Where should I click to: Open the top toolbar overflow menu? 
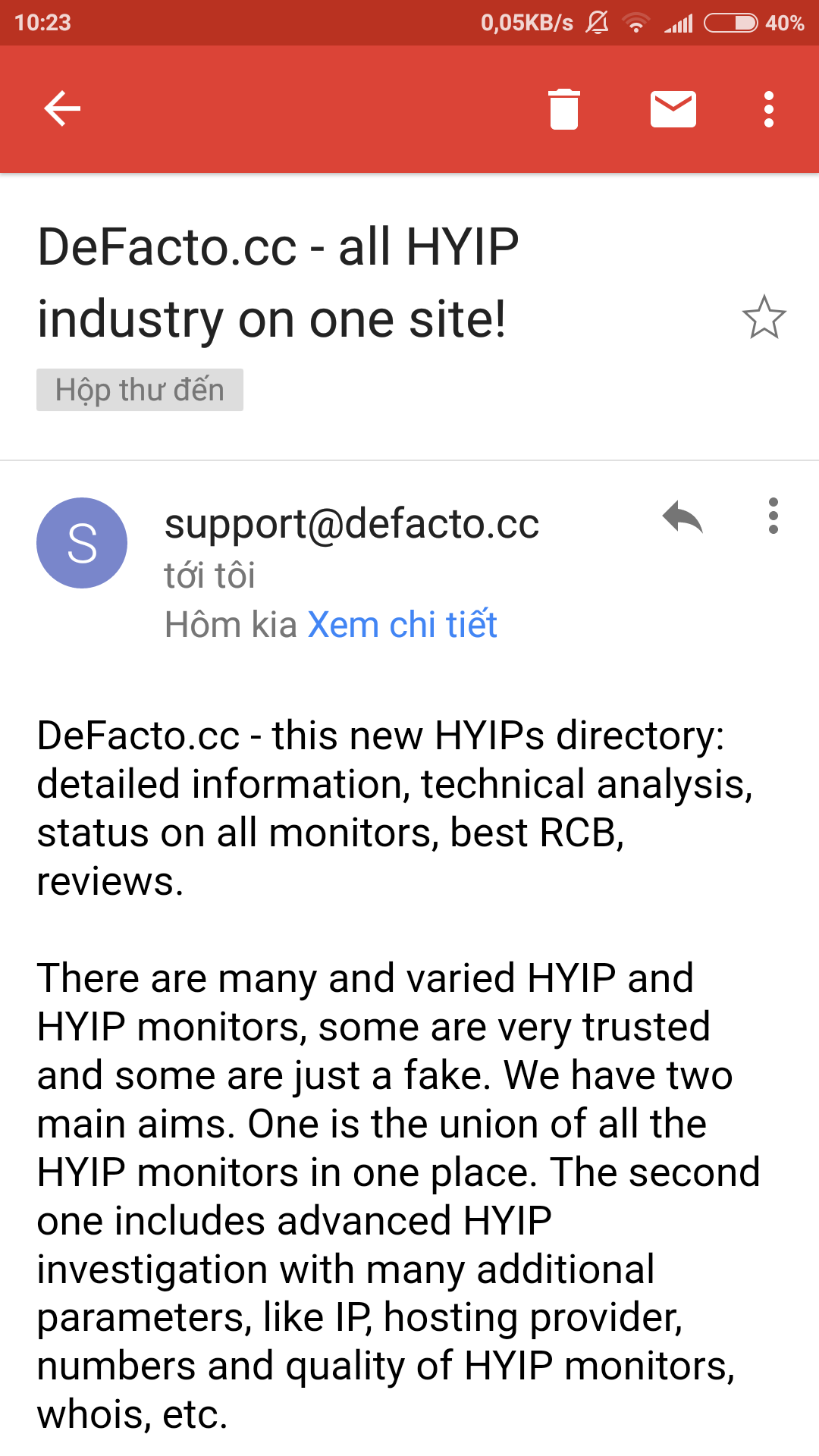pos(769,109)
